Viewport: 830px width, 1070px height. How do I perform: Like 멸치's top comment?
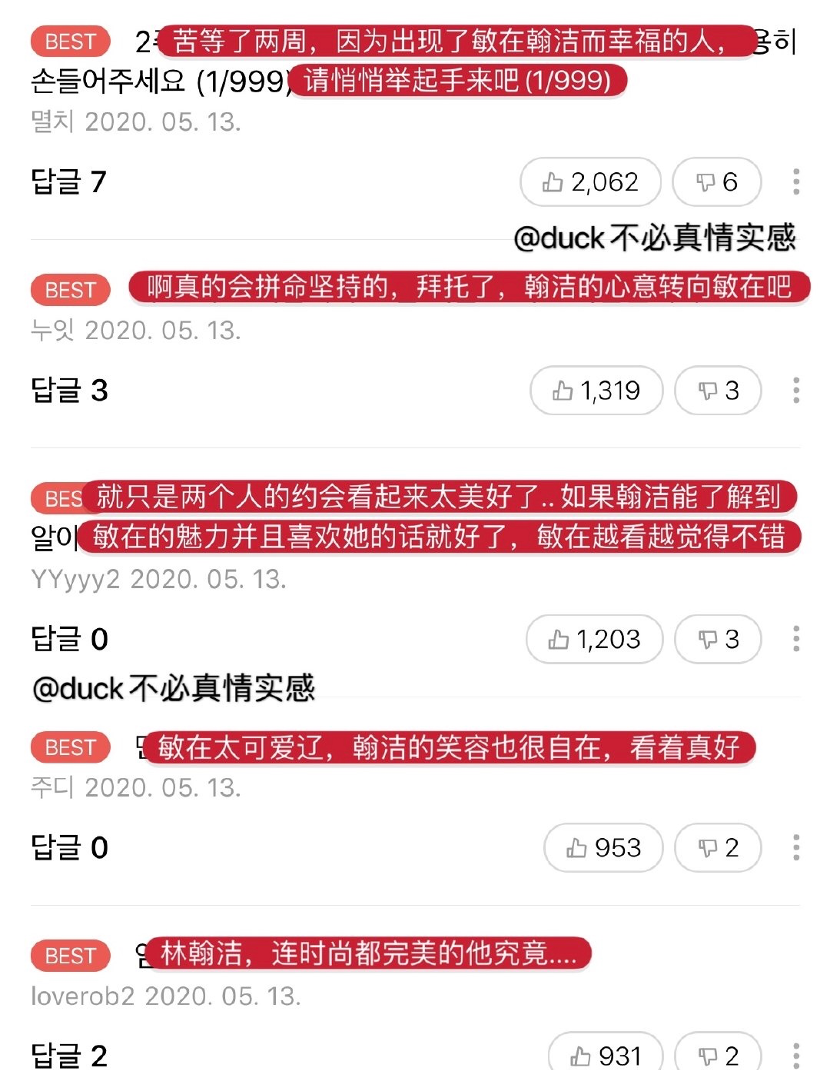(x=589, y=182)
